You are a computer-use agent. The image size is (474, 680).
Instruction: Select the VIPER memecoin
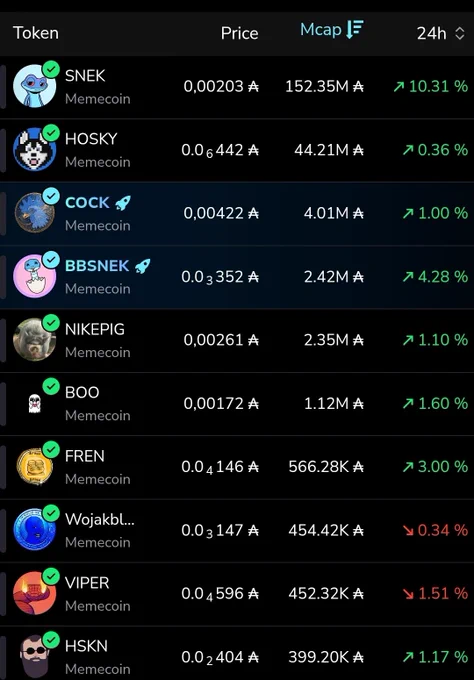[x=237, y=594]
